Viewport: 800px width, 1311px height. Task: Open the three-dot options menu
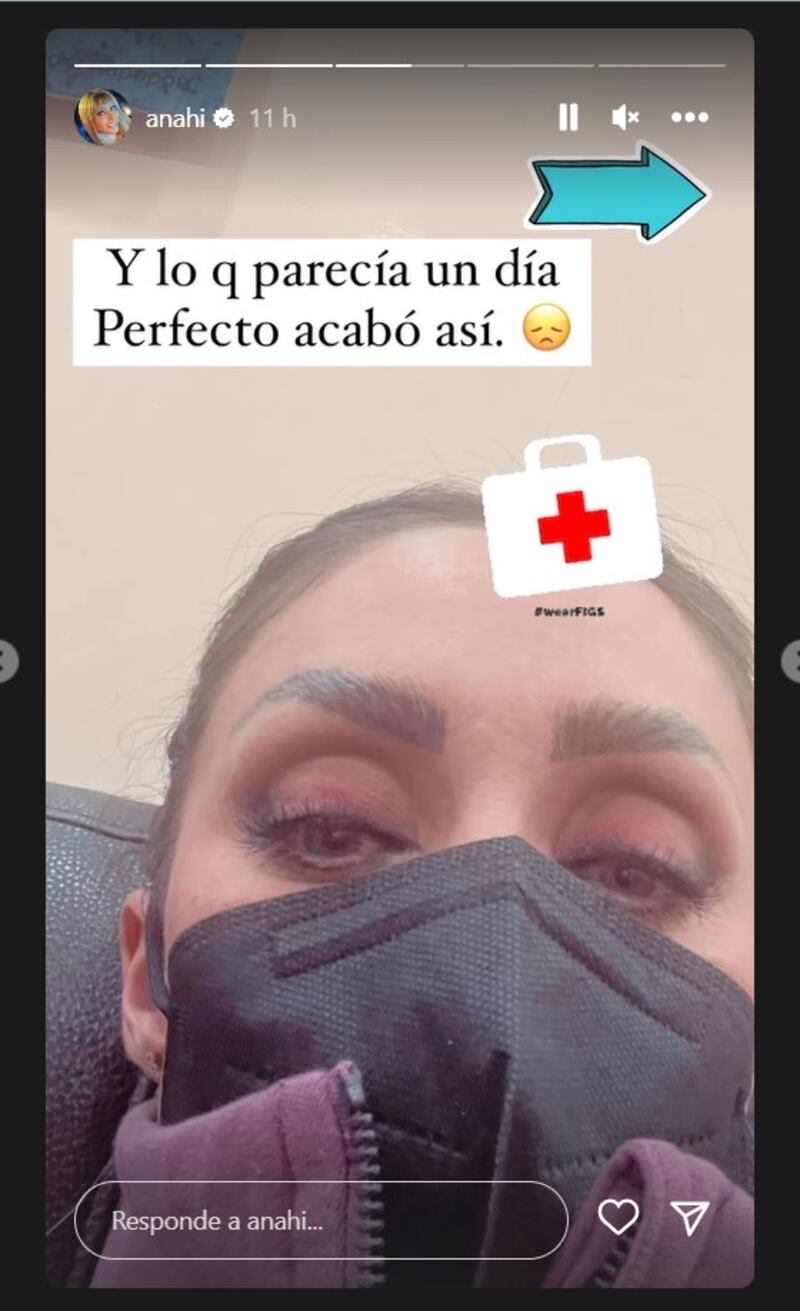[x=689, y=118]
